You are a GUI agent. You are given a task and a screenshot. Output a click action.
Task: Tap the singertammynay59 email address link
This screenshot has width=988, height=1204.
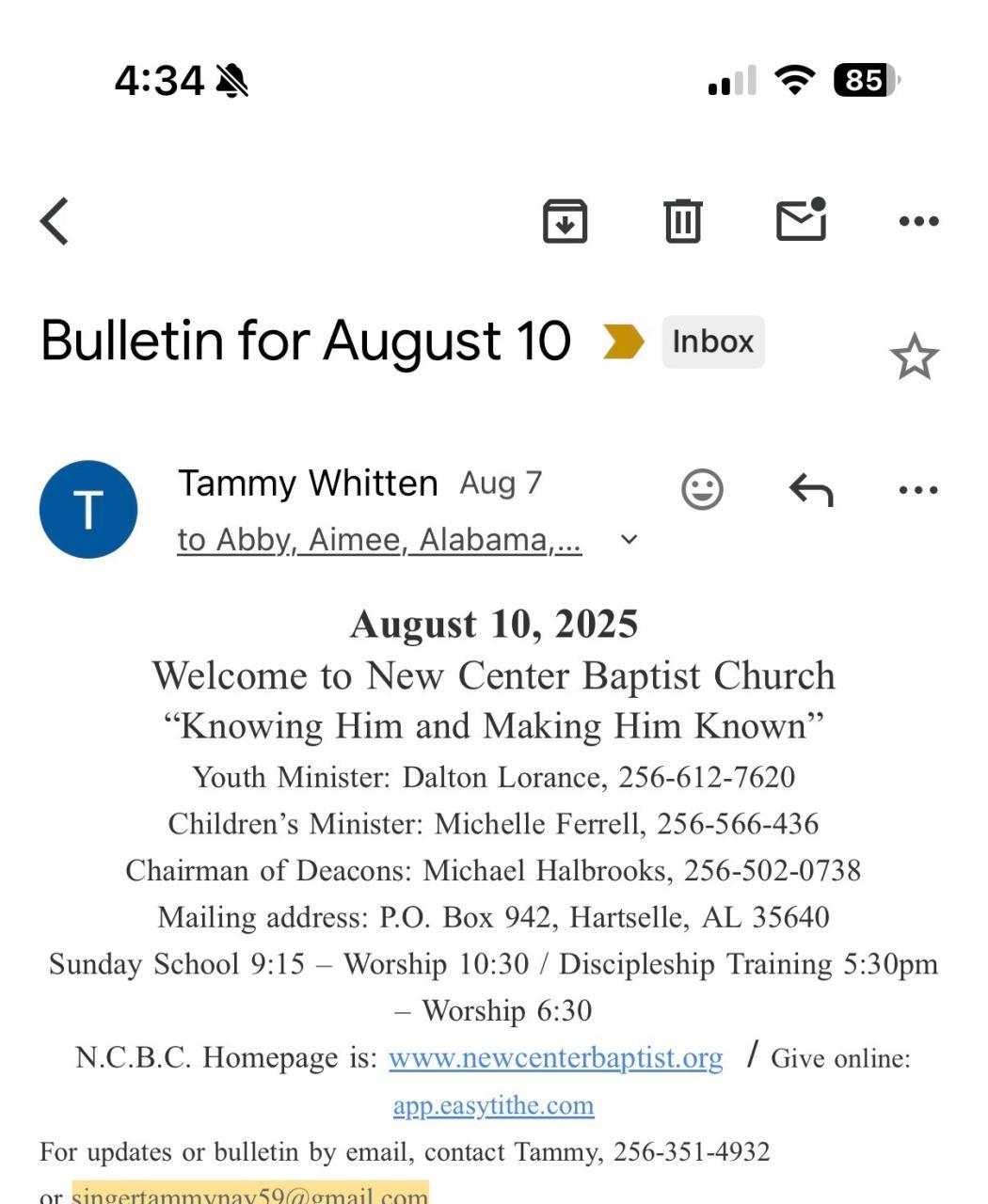pos(250,1196)
